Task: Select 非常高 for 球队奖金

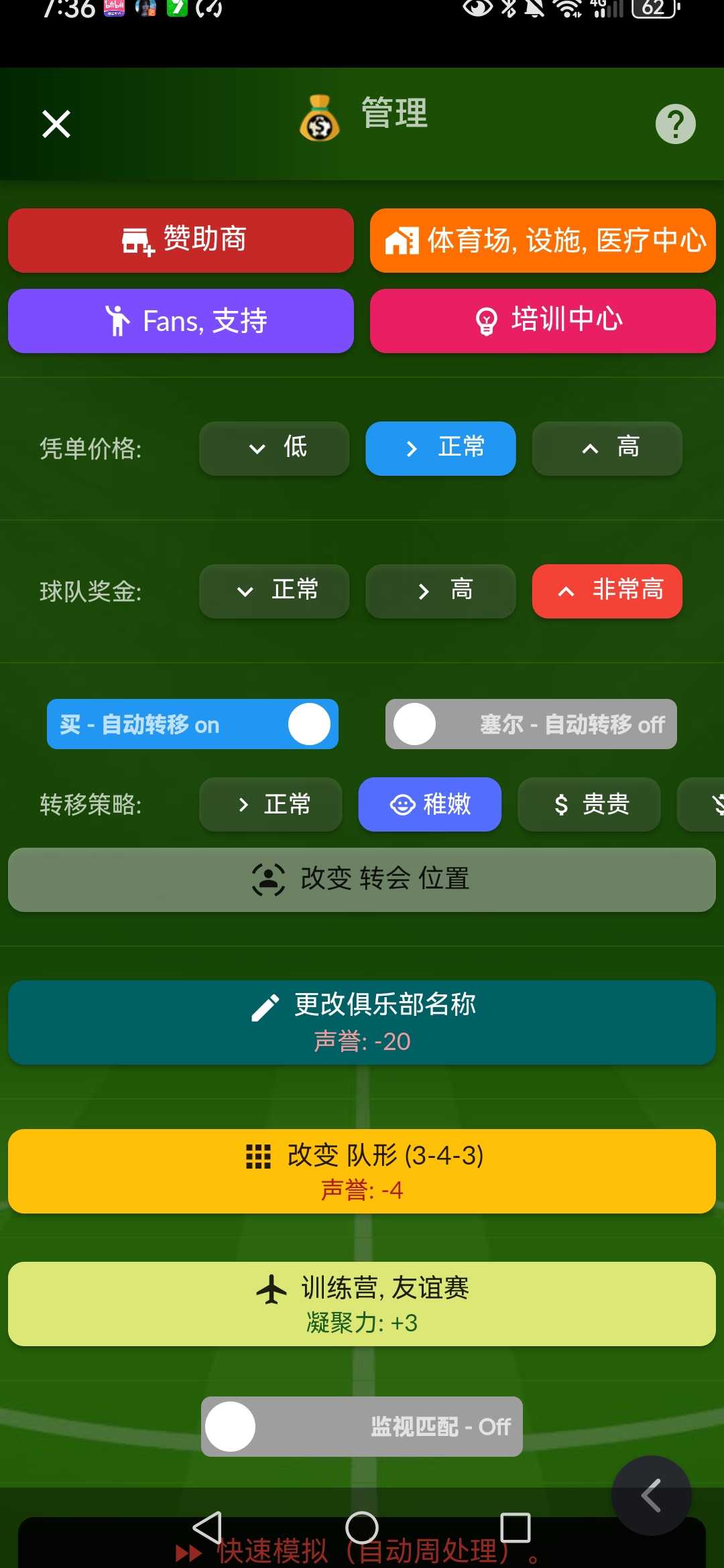Action: click(607, 591)
